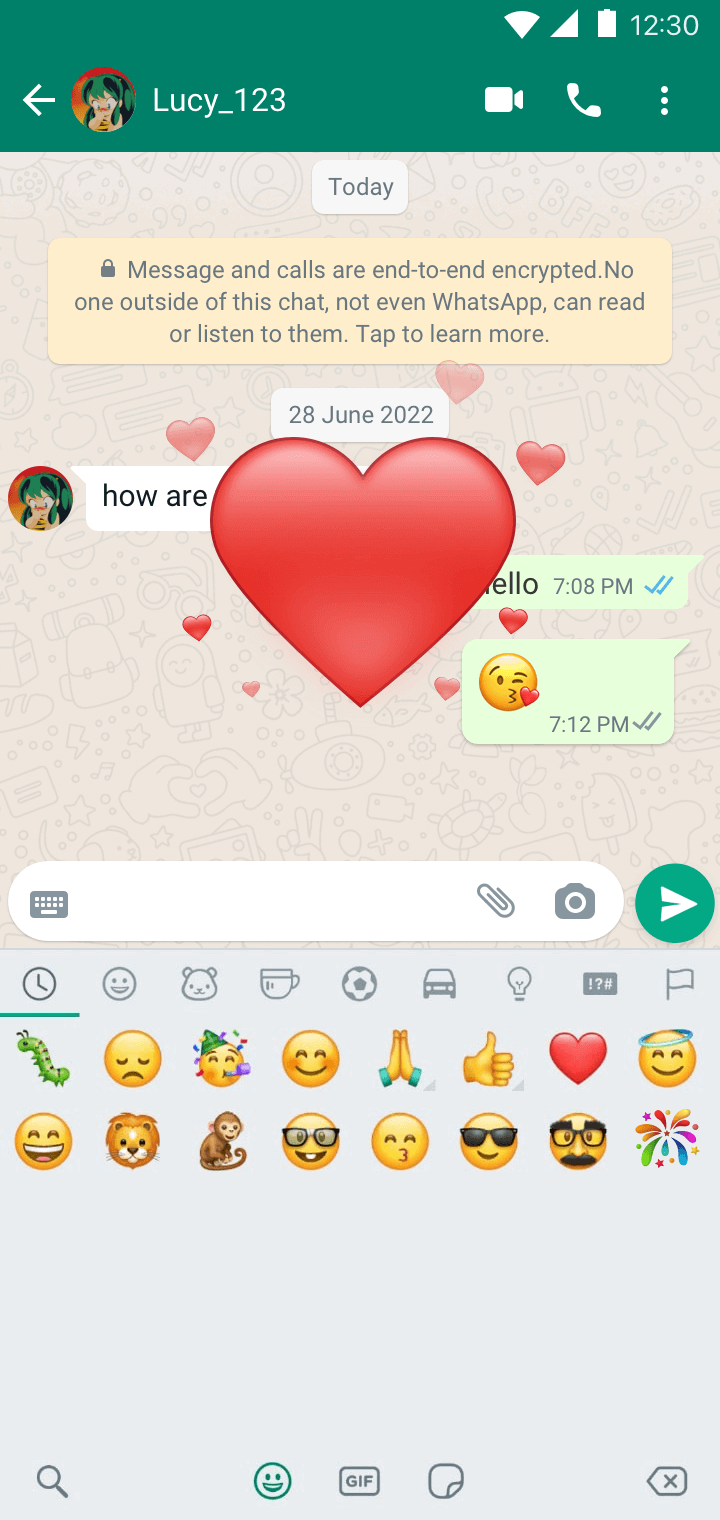This screenshot has height=1520, width=720.
Task: Switch to food and drink emoji category
Action: 279,985
